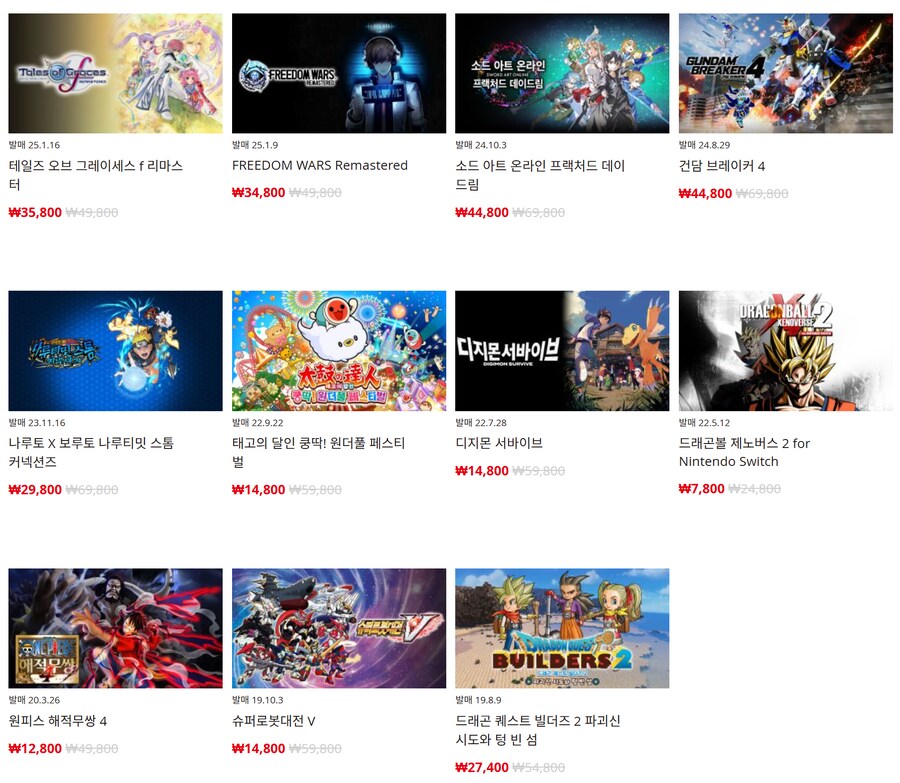Open 나루토 X 보루토 나루티밋 스톰 커넥션즈
The height and width of the screenshot is (783, 900).
click(x=115, y=351)
